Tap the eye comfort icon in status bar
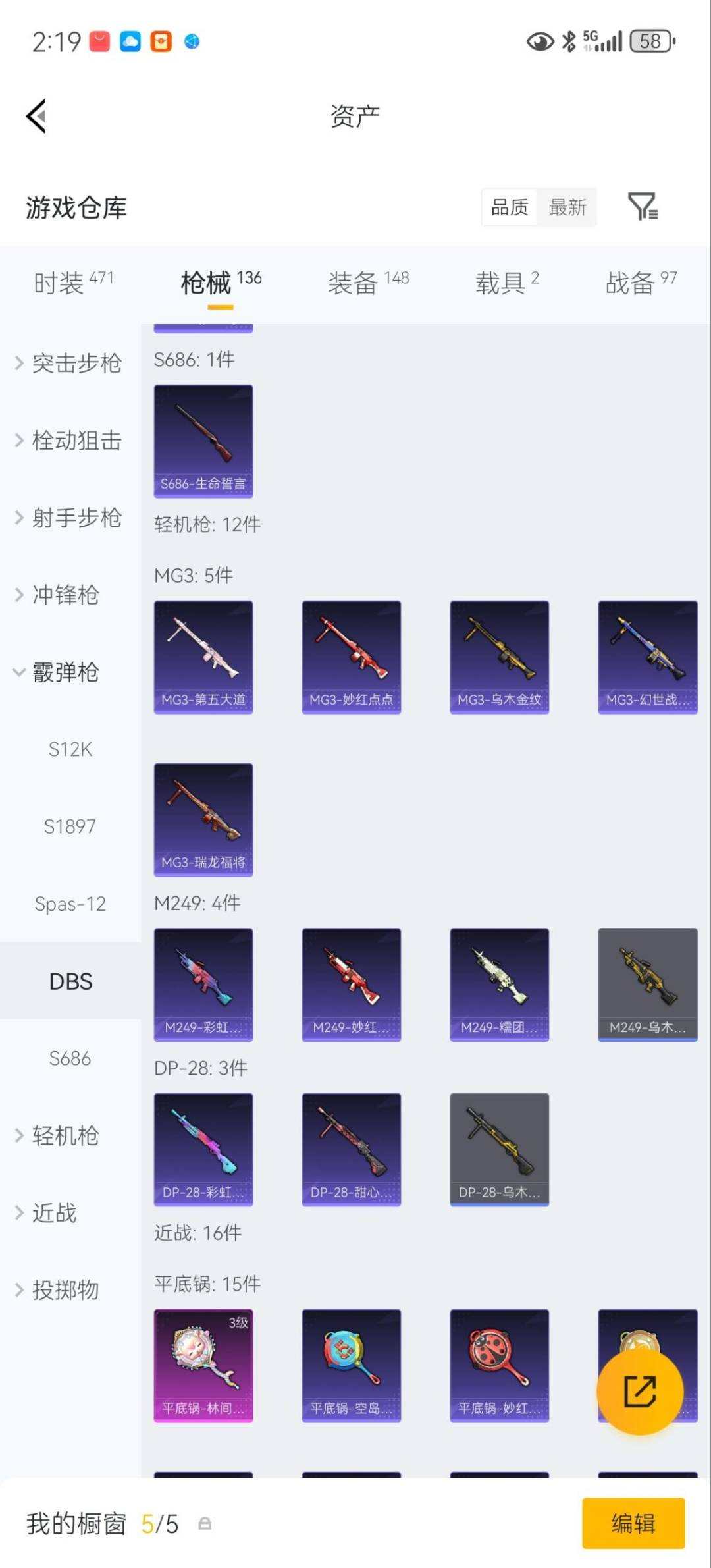 tap(539, 41)
